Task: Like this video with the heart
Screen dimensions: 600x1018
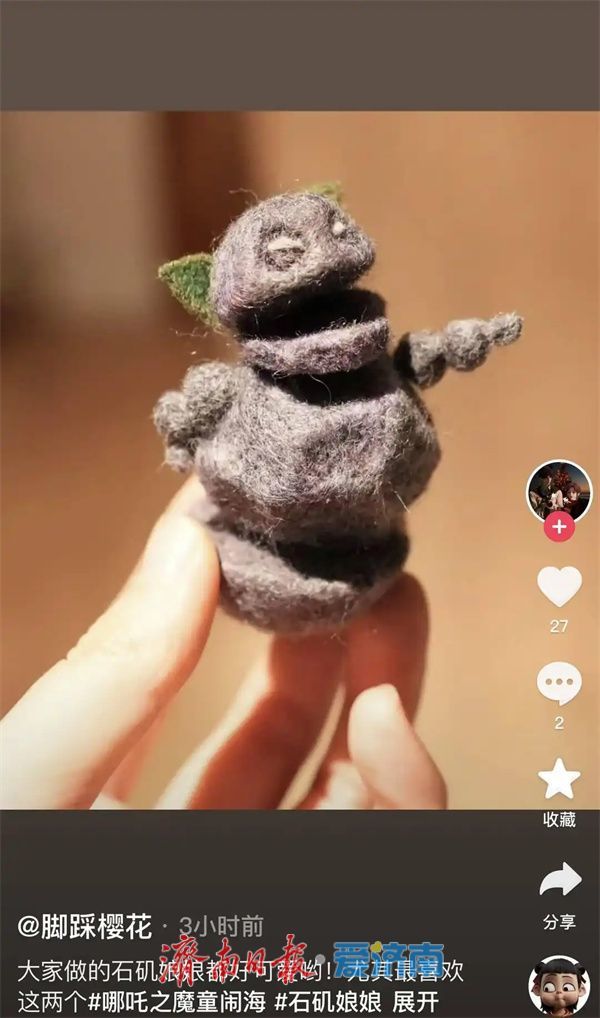Action: click(x=559, y=587)
